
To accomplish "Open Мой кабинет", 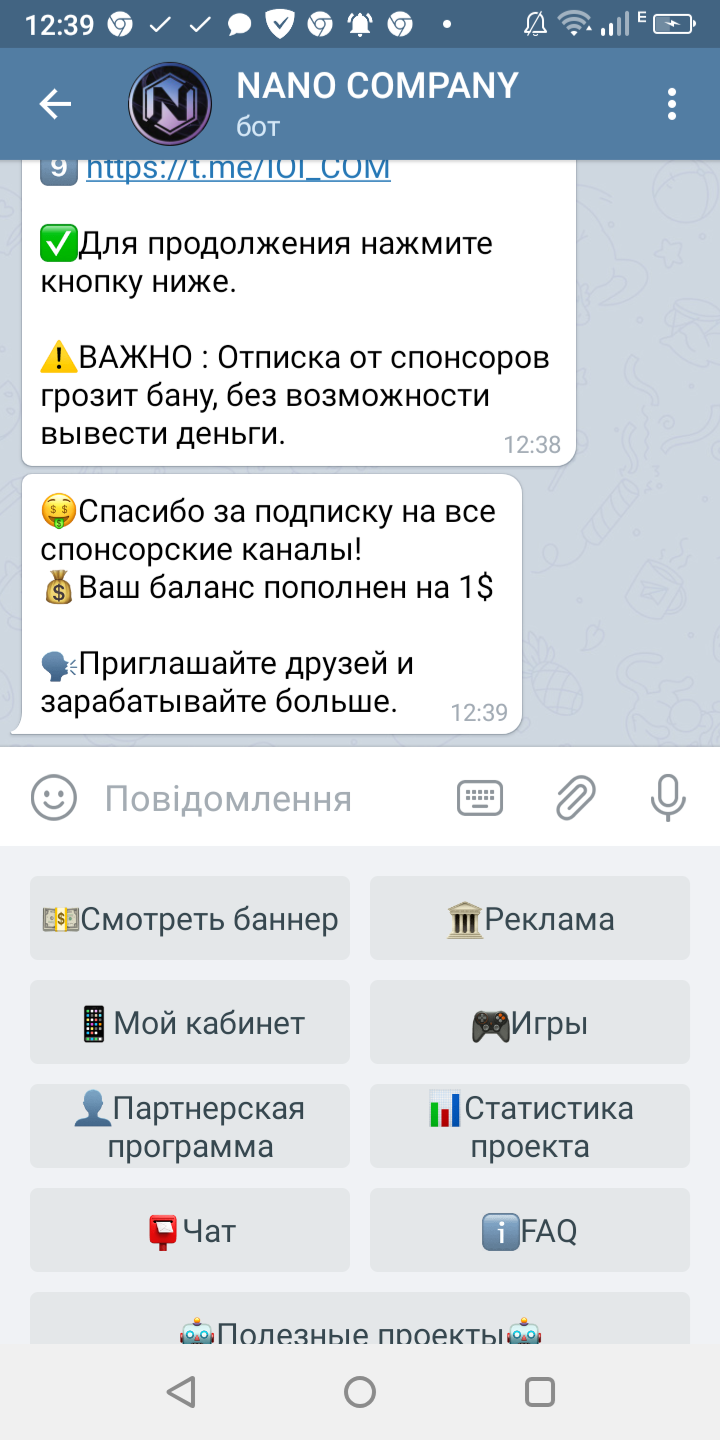I will tap(190, 1022).
